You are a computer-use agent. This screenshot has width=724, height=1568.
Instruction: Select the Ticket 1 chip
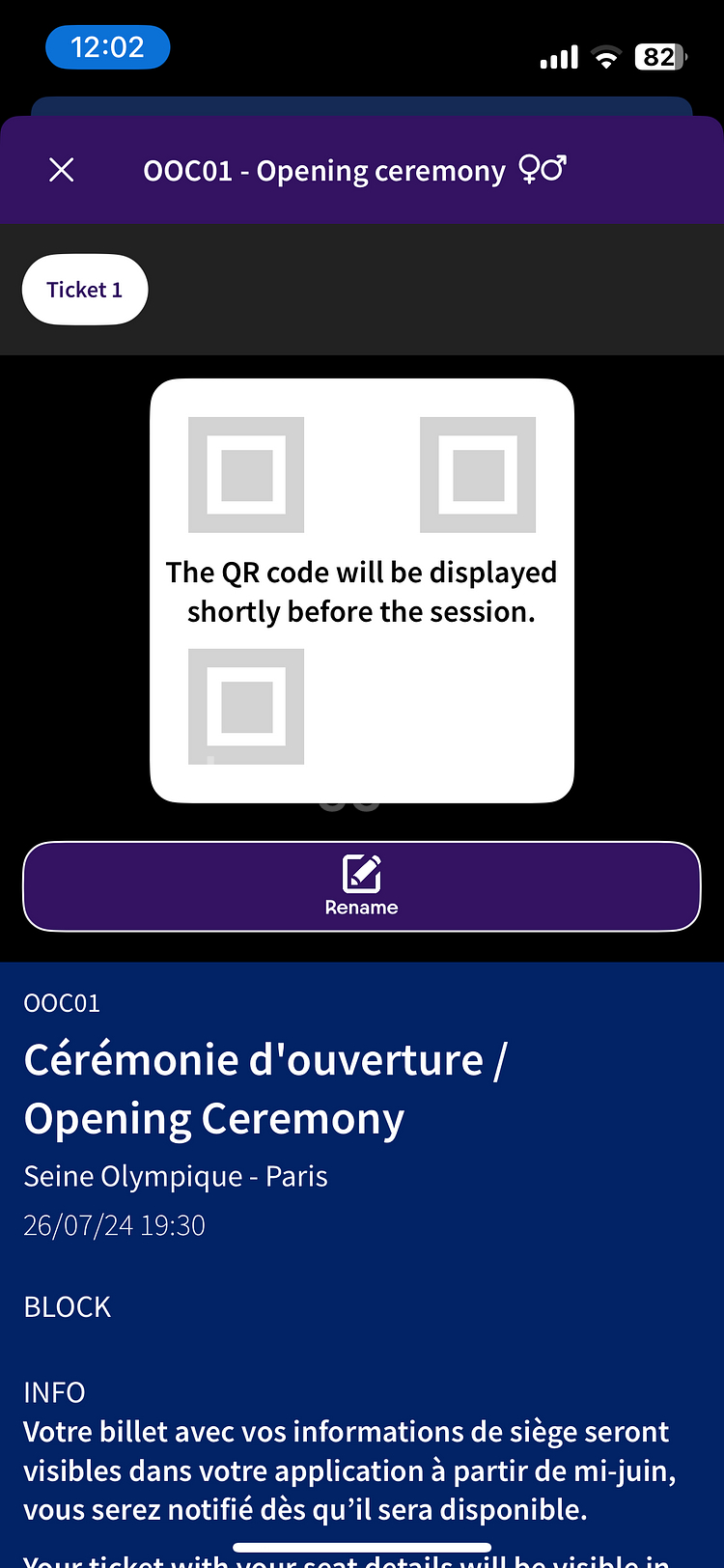pos(85,290)
